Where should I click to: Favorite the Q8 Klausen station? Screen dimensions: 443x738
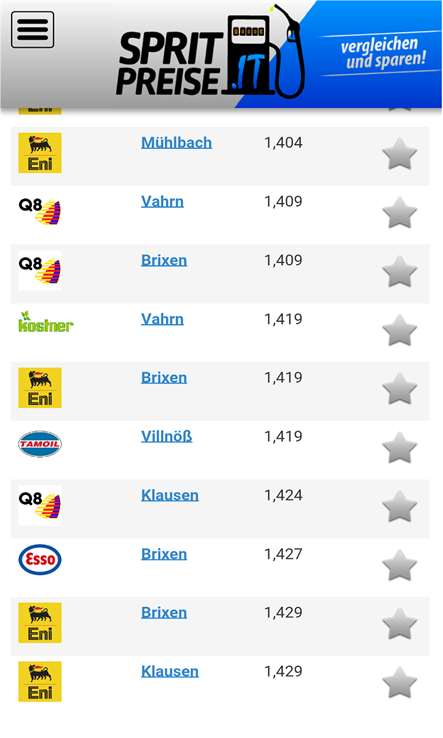tap(400, 506)
